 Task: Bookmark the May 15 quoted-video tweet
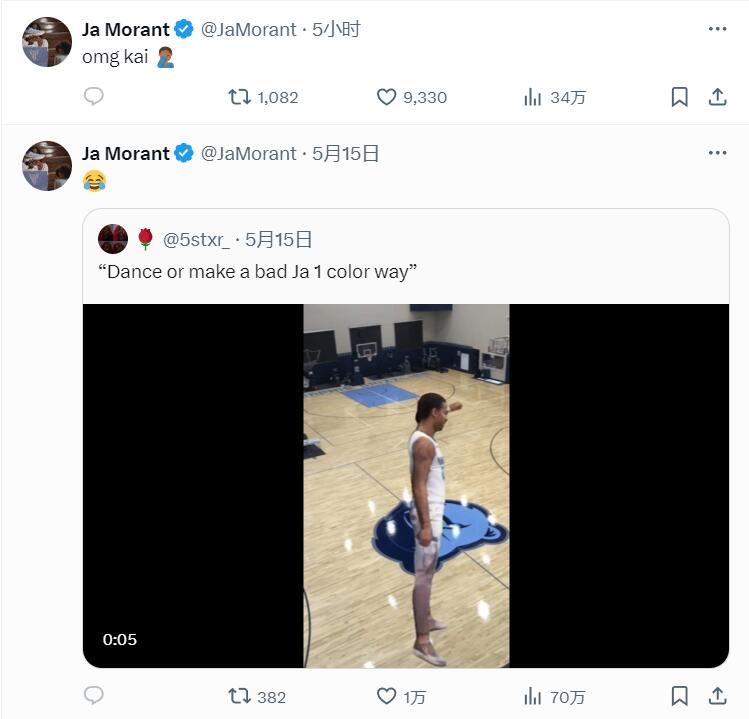(x=679, y=696)
